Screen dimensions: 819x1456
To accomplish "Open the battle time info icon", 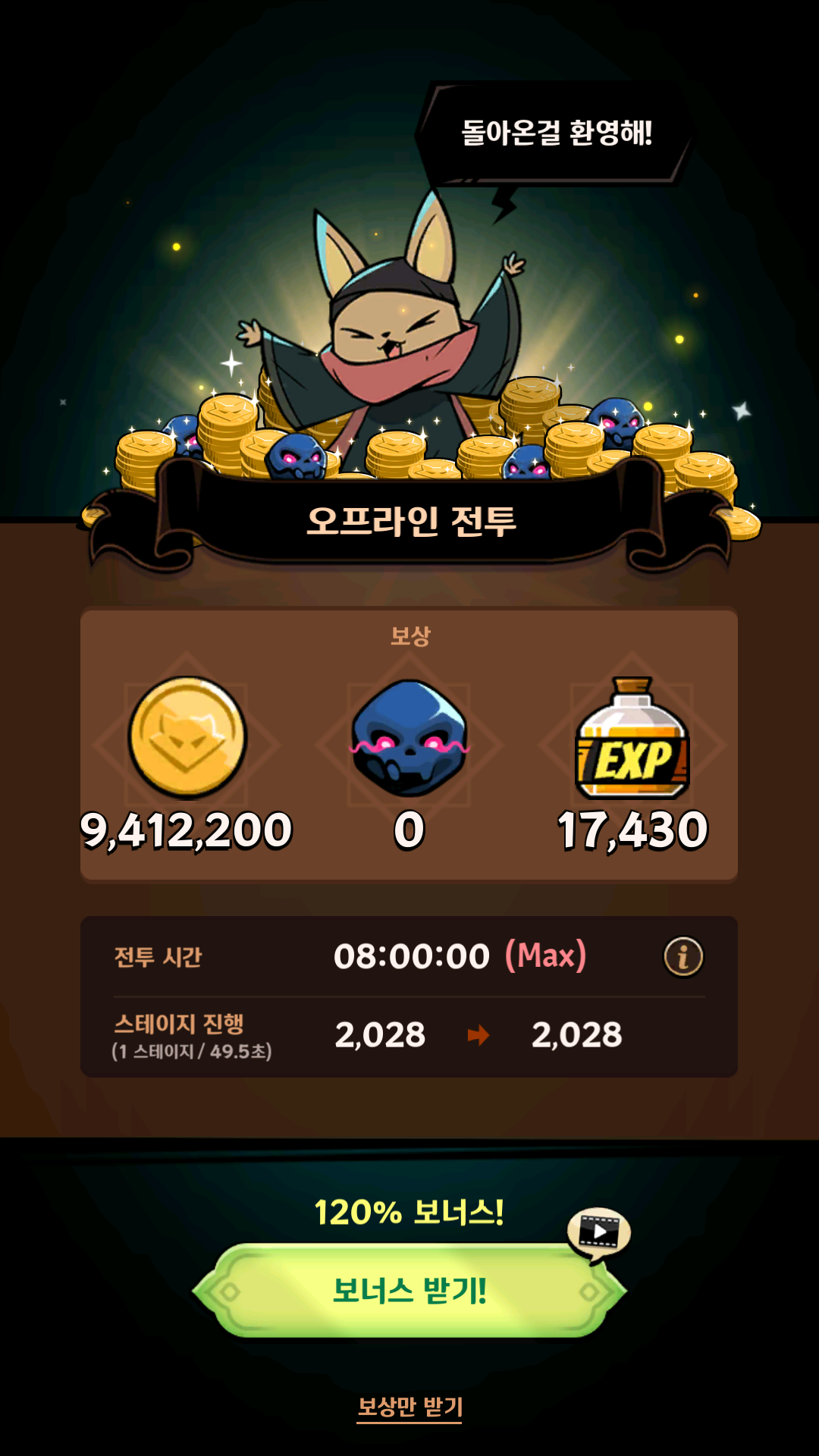I will coord(683,957).
